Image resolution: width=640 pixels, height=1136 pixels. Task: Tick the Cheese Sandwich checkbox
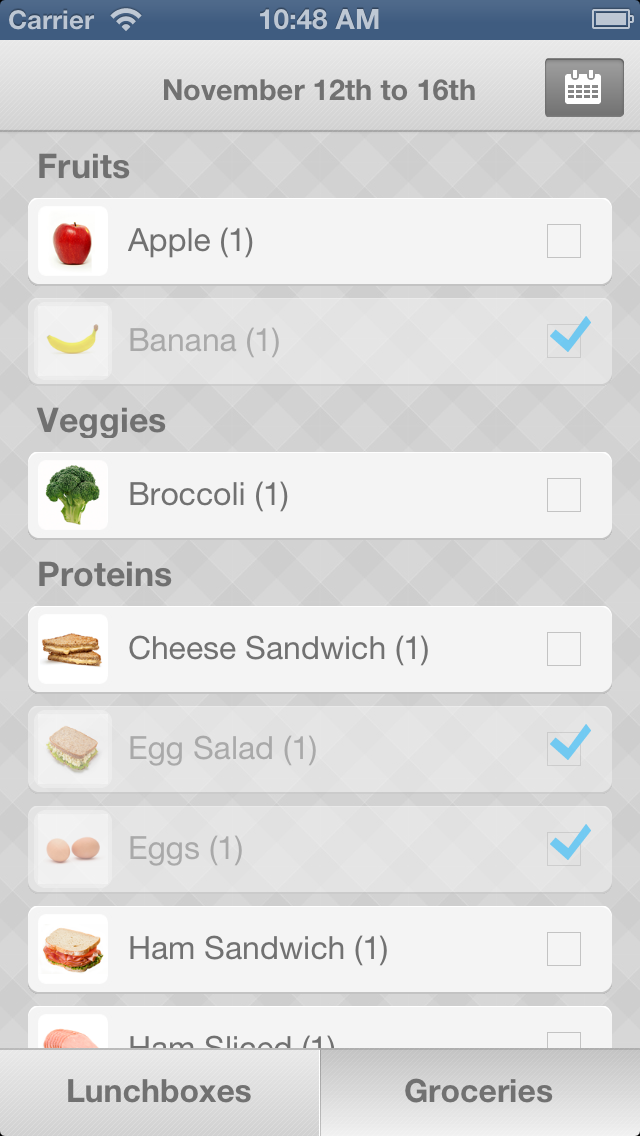[x=564, y=648]
